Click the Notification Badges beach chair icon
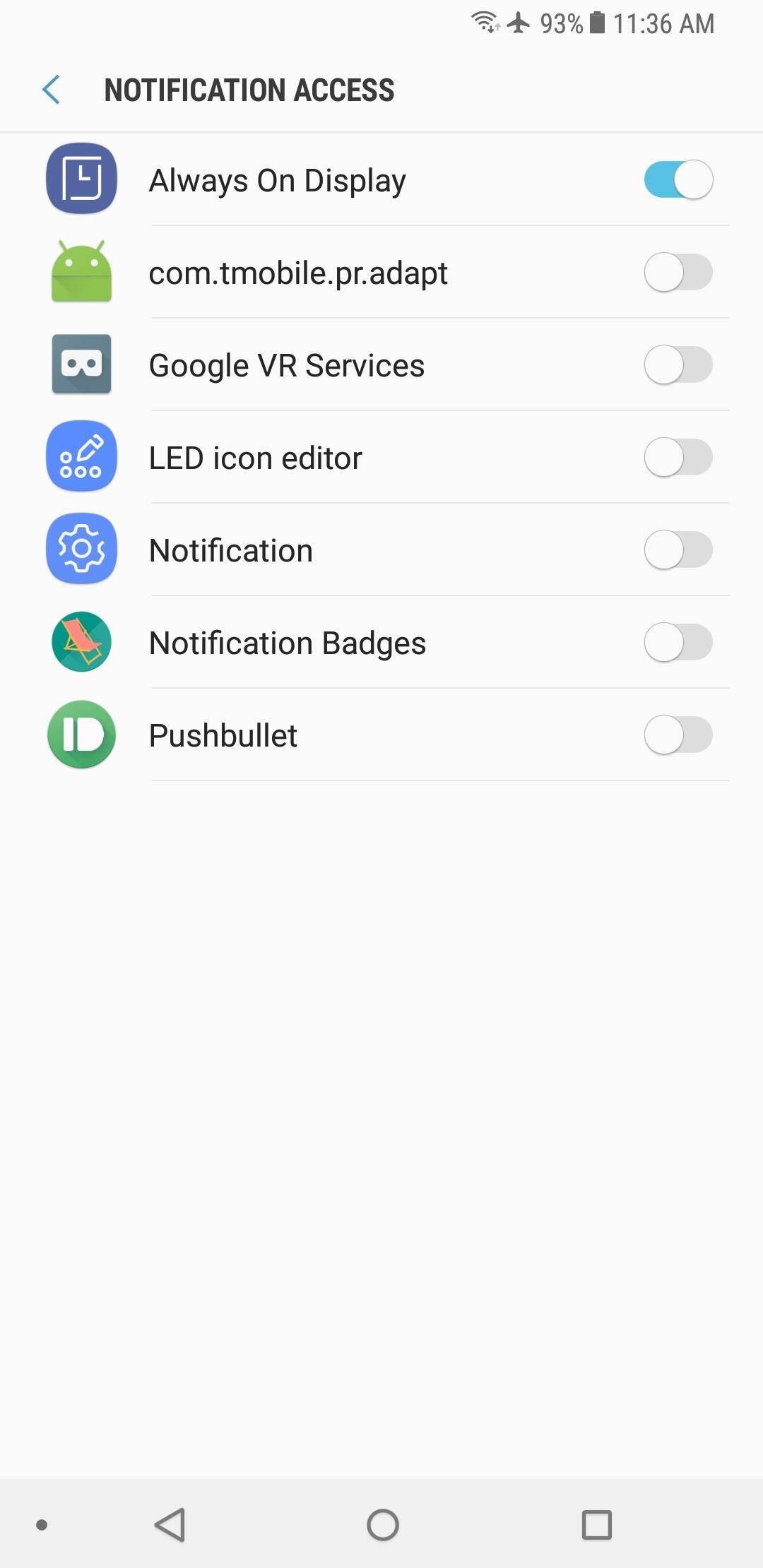Viewport: 763px width, 1568px height. [81, 642]
